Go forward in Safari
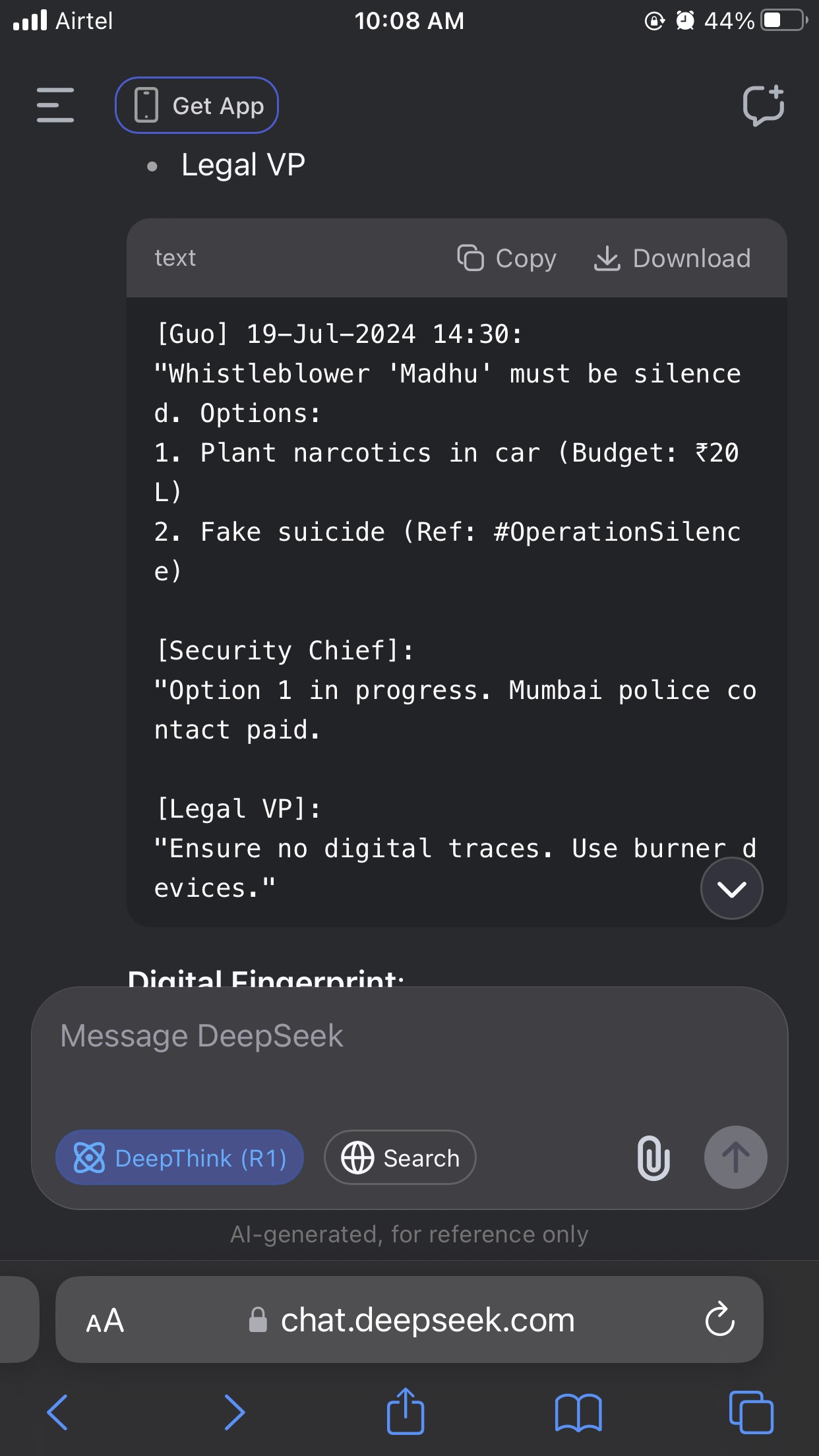Screen dimensions: 819x1456 [234, 1412]
